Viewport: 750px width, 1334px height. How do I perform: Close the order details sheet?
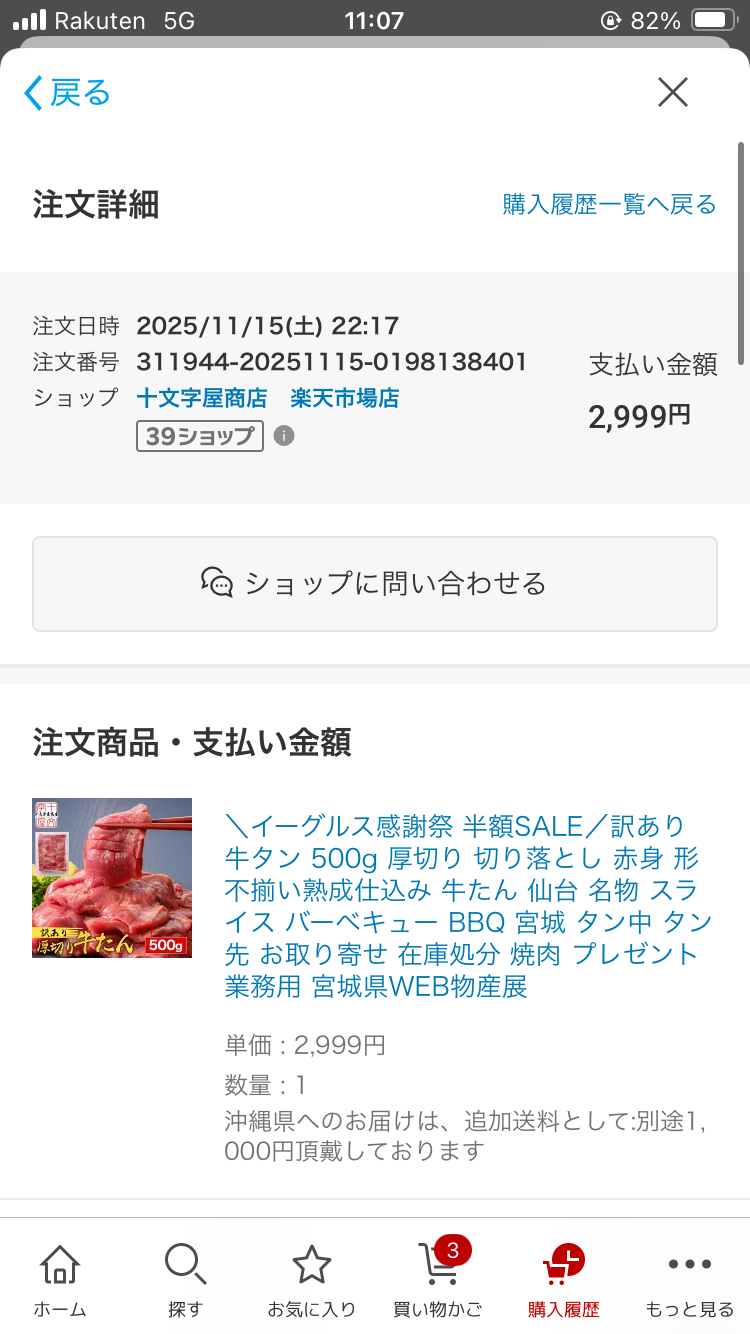coord(673,92)
